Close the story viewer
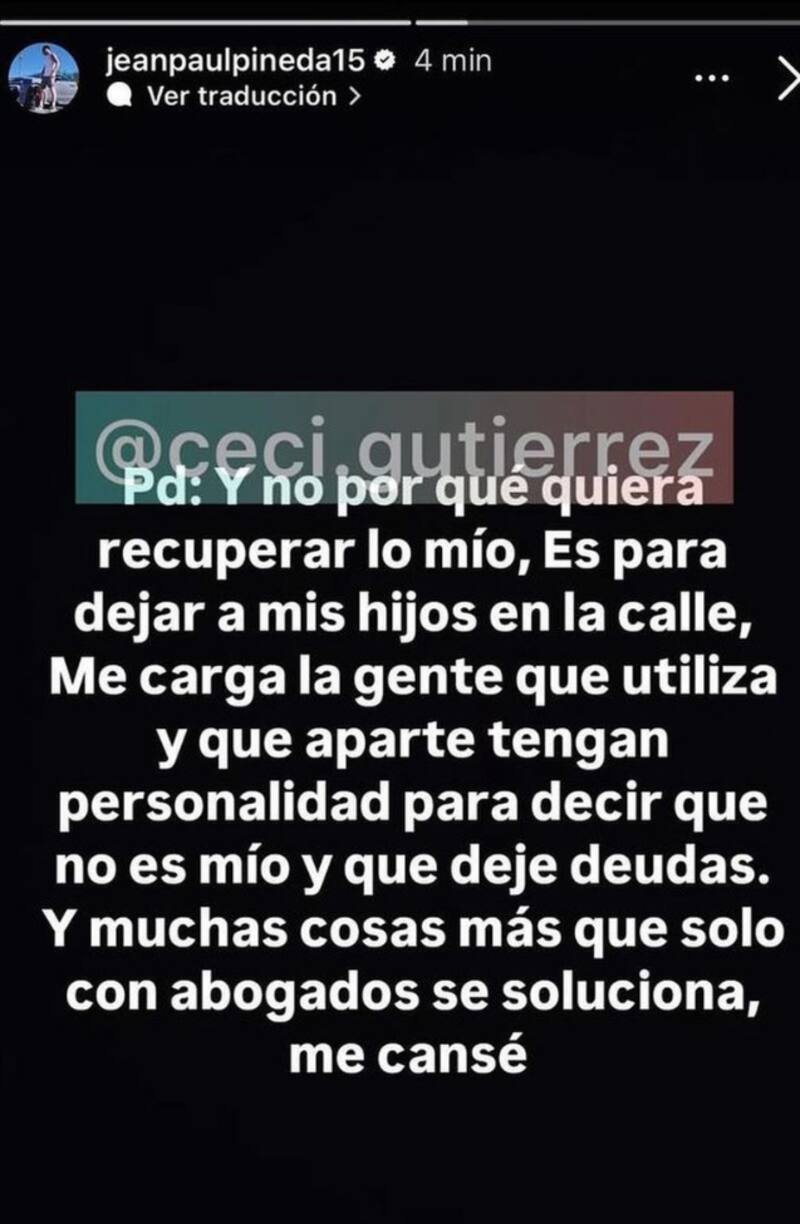Viewport: 800px width, 1224px height. pos(788,79)
